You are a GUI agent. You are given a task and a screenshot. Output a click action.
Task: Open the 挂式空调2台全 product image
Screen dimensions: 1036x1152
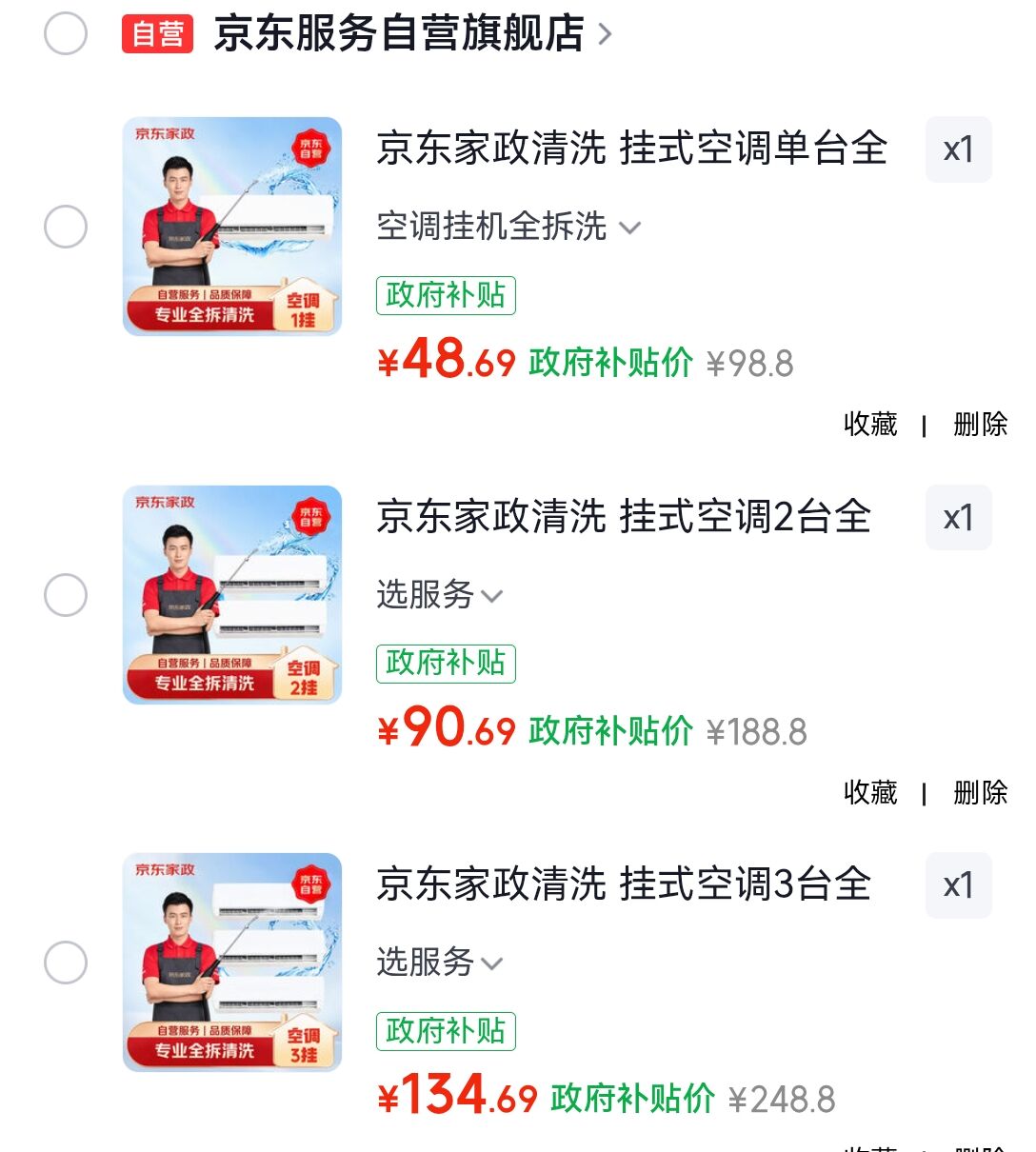pos(232,595)
